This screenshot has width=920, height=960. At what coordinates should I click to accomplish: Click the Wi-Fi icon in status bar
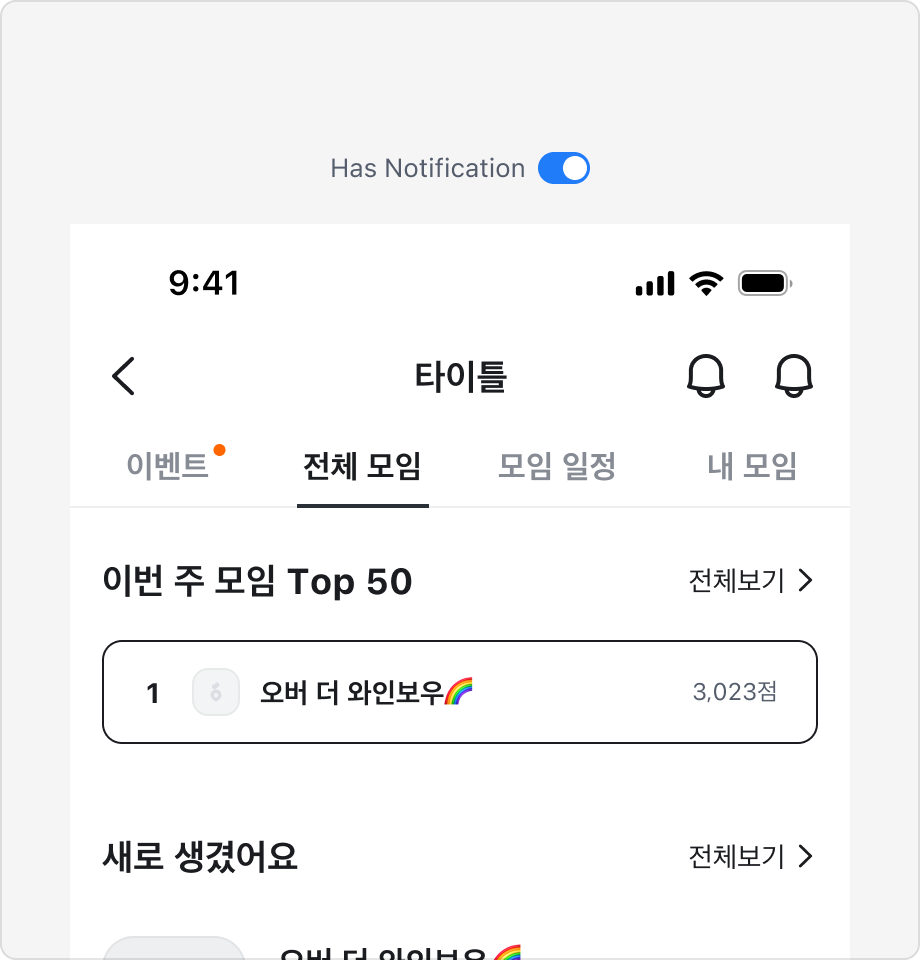tap(705, 283)
